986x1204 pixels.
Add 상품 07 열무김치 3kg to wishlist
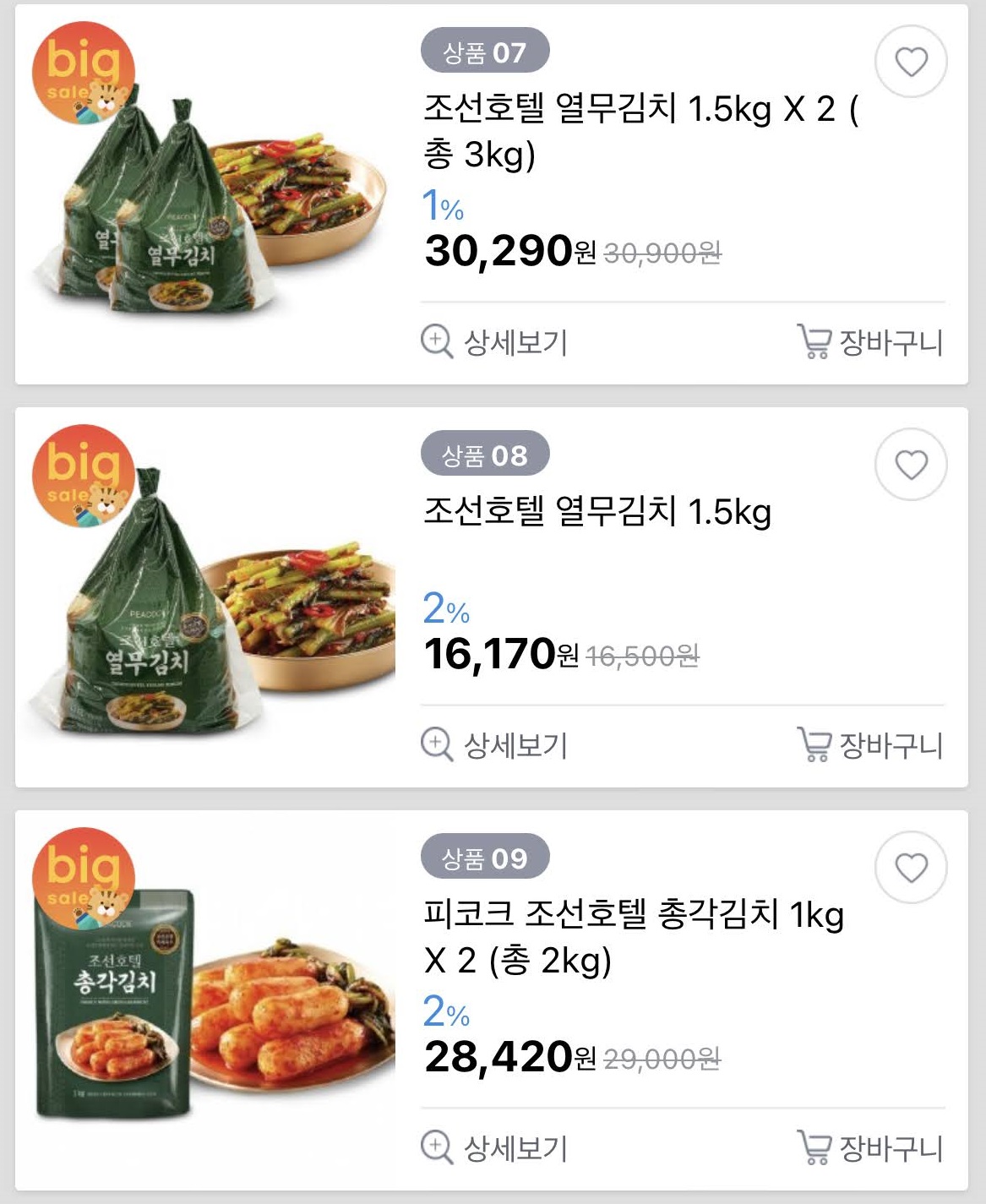click(x=911, y=62)
